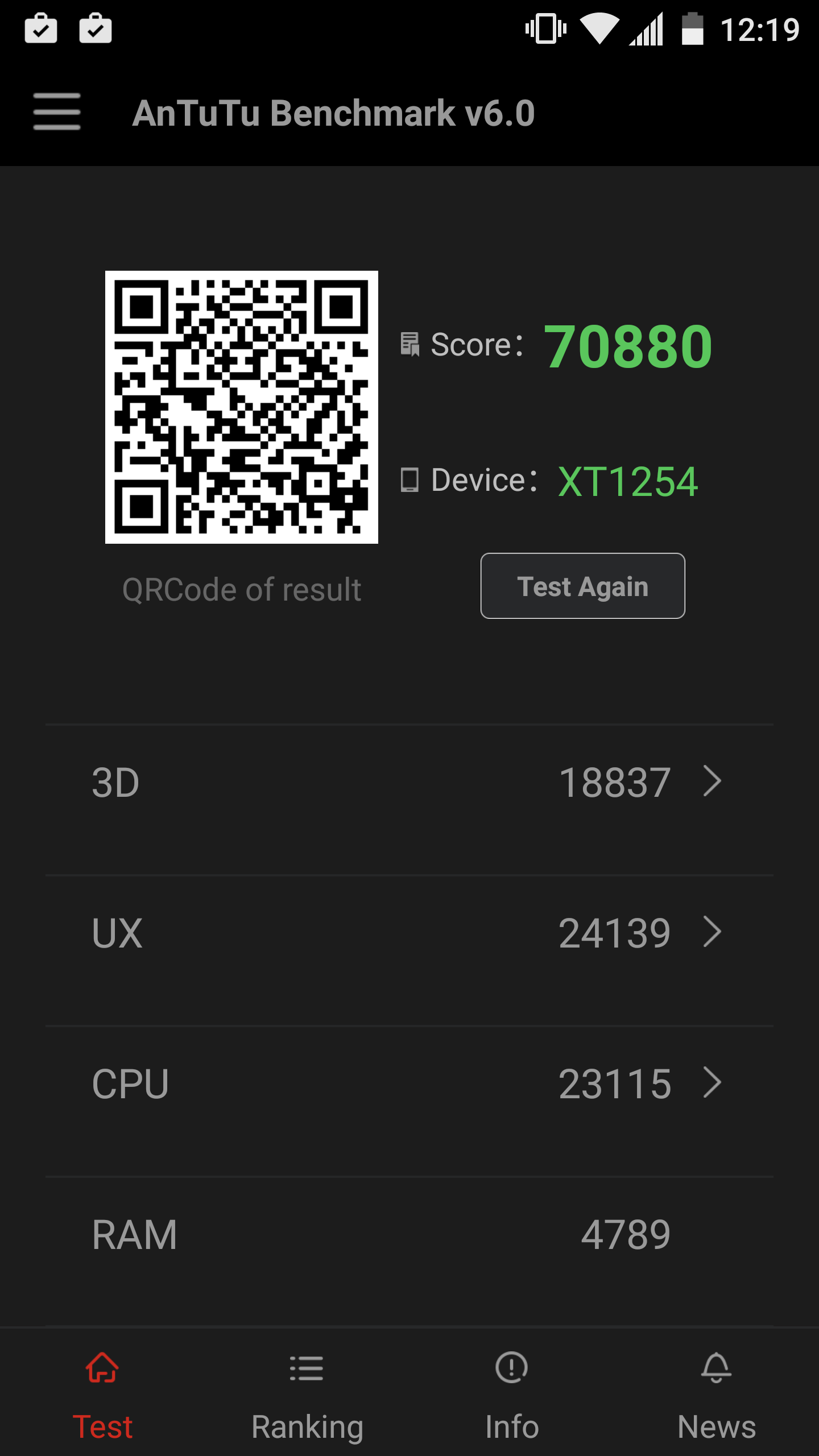Tap the Test Again button

click(x=582, y=586)
